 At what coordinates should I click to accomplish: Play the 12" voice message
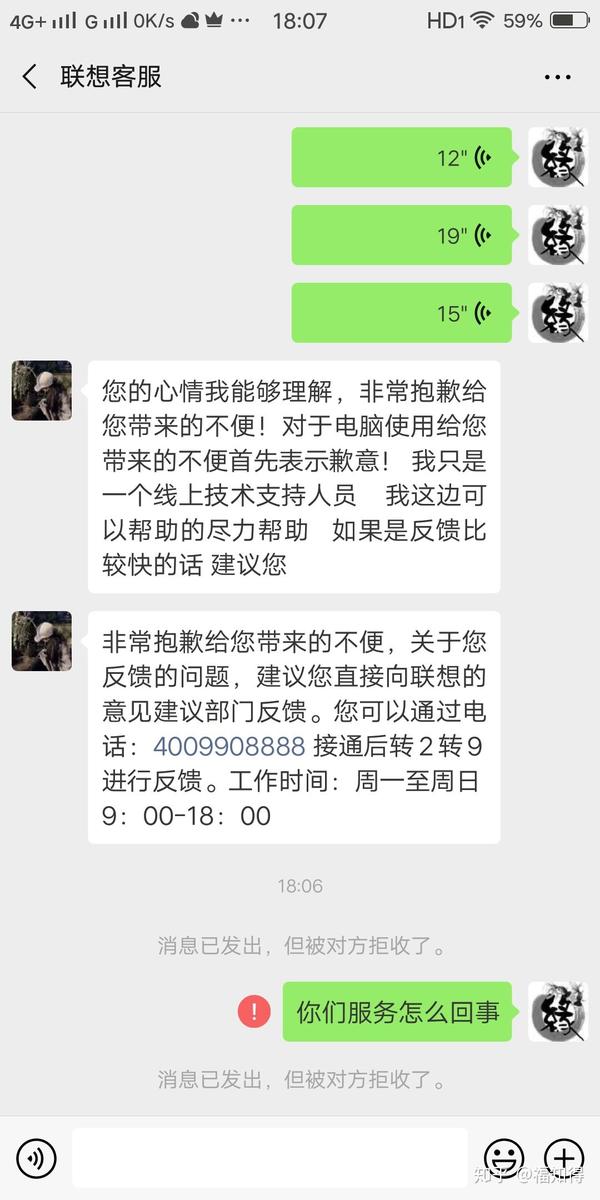click(x=402, y=157)
